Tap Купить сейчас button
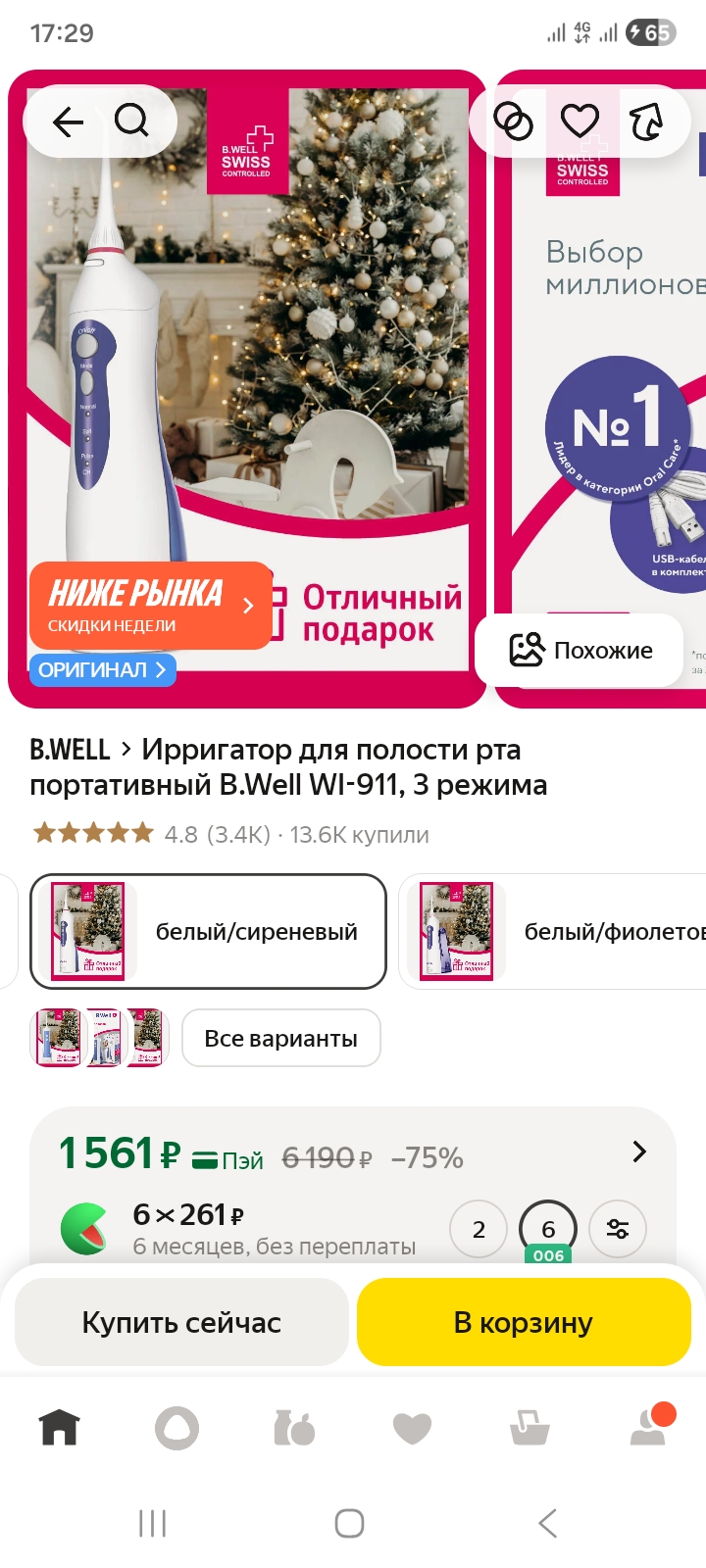The image size is (706, 1568). [x=181, y=1323]
